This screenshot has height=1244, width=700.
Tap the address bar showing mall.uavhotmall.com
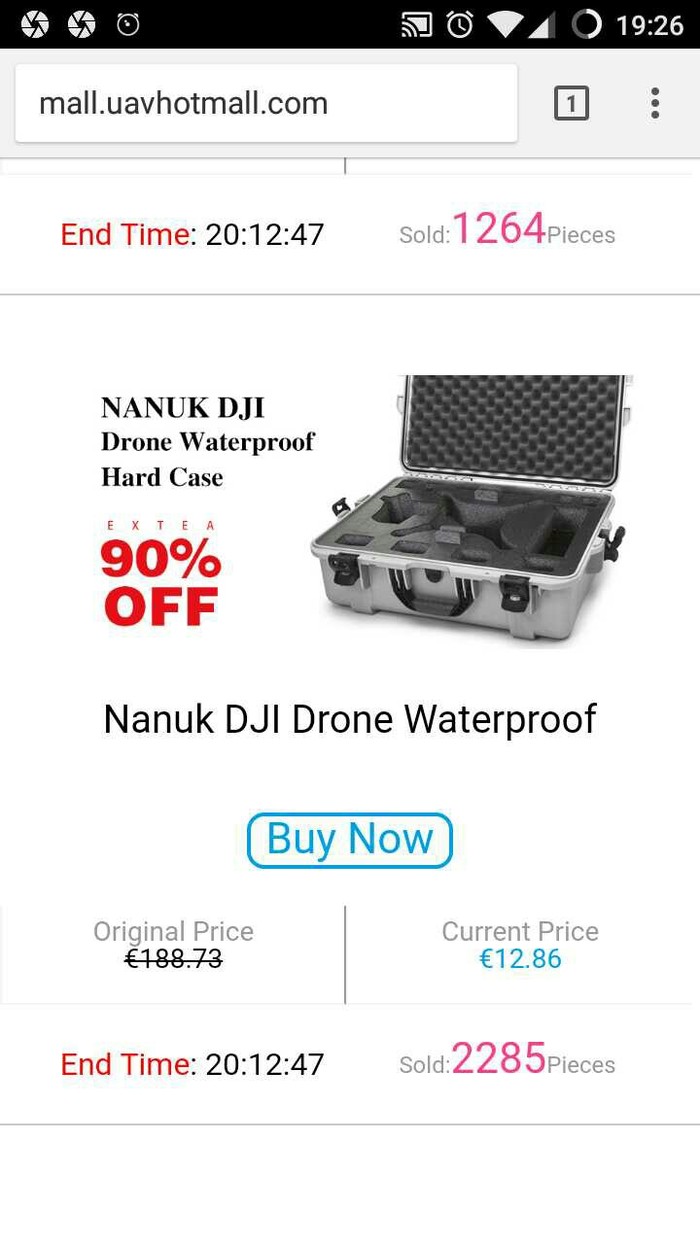click(265, 104)
